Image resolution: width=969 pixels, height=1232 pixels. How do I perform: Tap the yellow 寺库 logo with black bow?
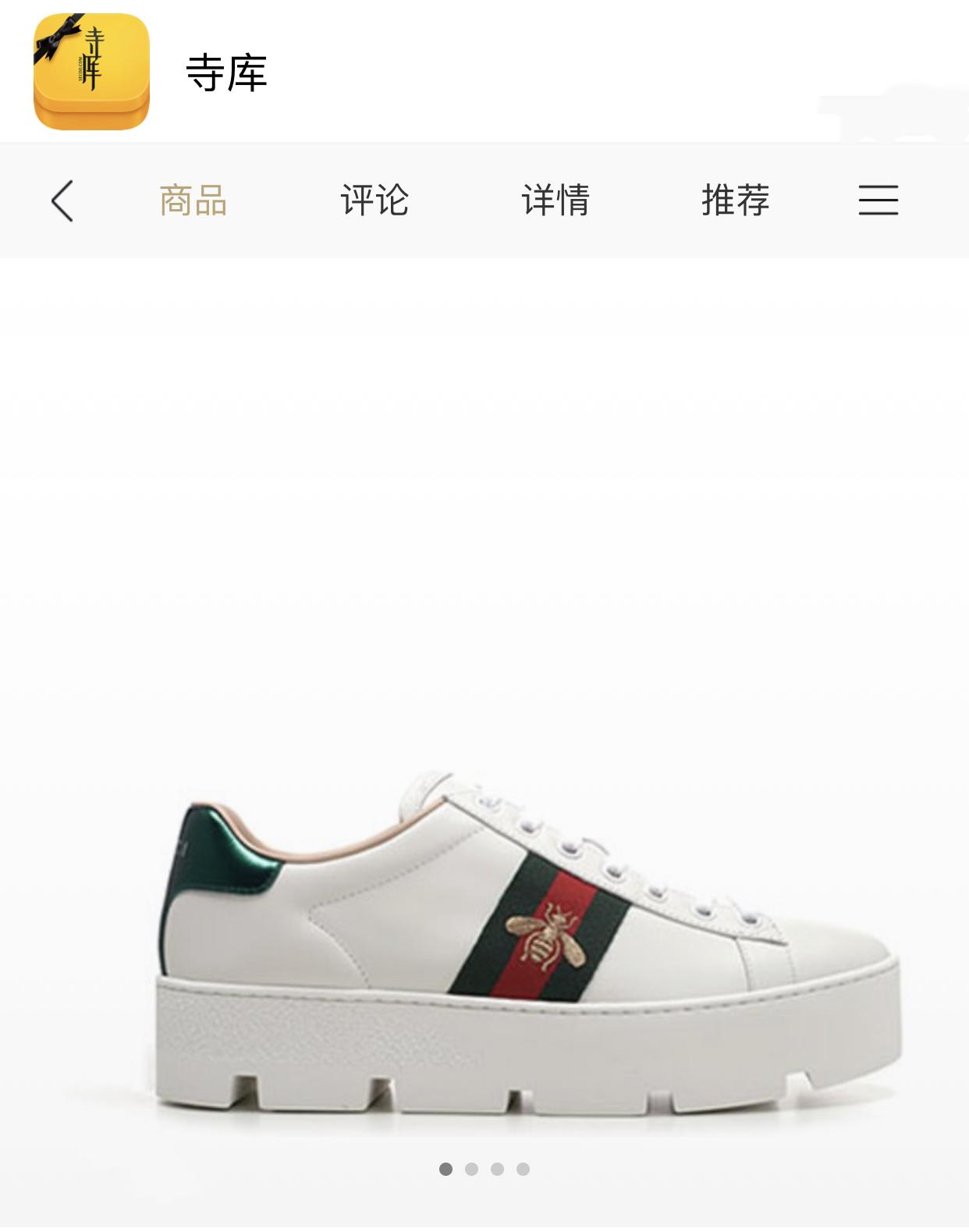tap(88, 69)
